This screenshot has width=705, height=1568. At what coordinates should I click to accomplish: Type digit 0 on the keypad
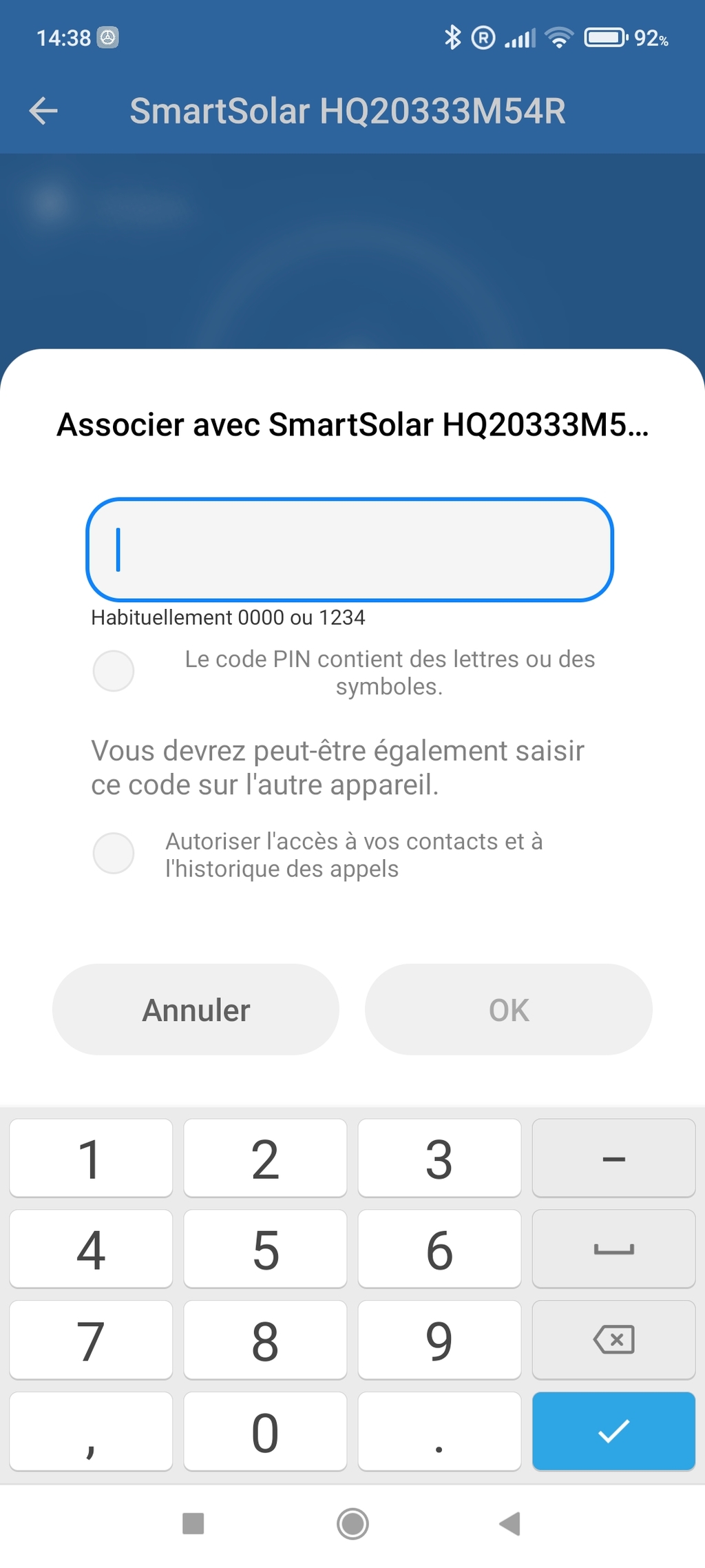click(265, 1432)
